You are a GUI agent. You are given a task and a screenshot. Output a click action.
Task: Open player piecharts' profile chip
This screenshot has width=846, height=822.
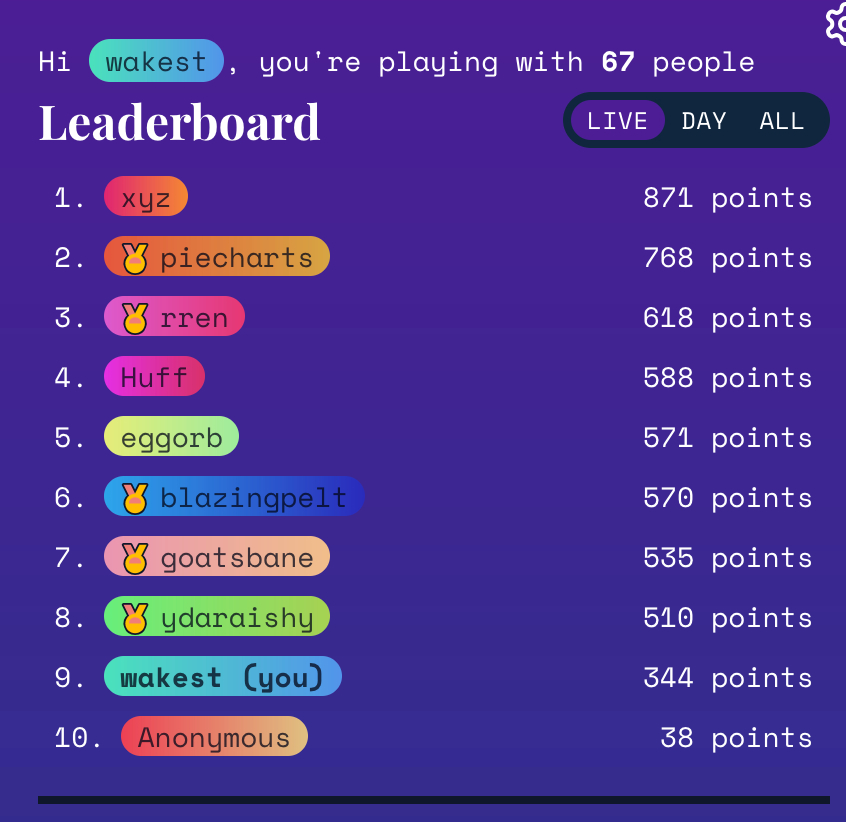click(217, 257)
